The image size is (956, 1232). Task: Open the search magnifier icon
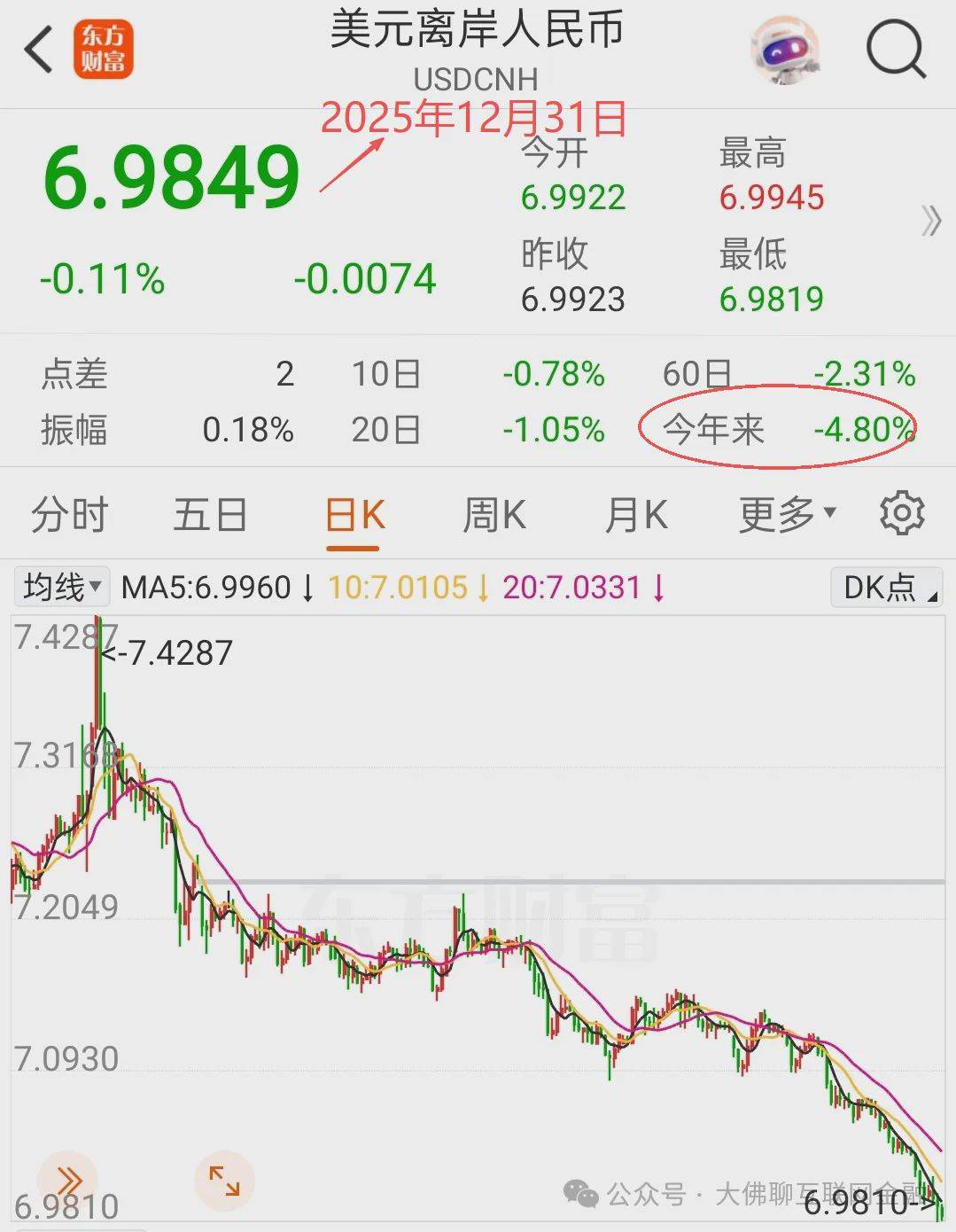point(896,49)
